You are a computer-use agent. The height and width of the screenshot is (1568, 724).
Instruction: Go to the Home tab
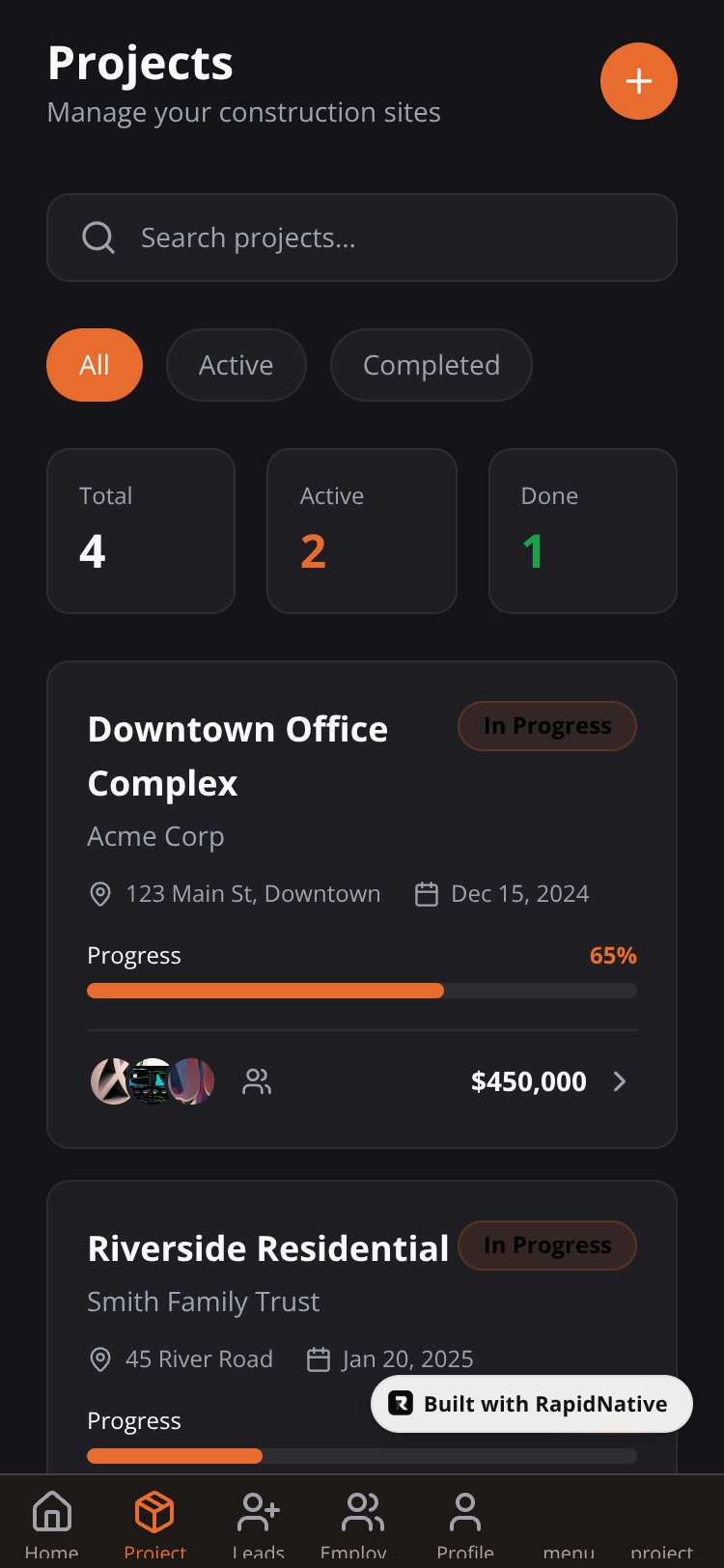52,1524
